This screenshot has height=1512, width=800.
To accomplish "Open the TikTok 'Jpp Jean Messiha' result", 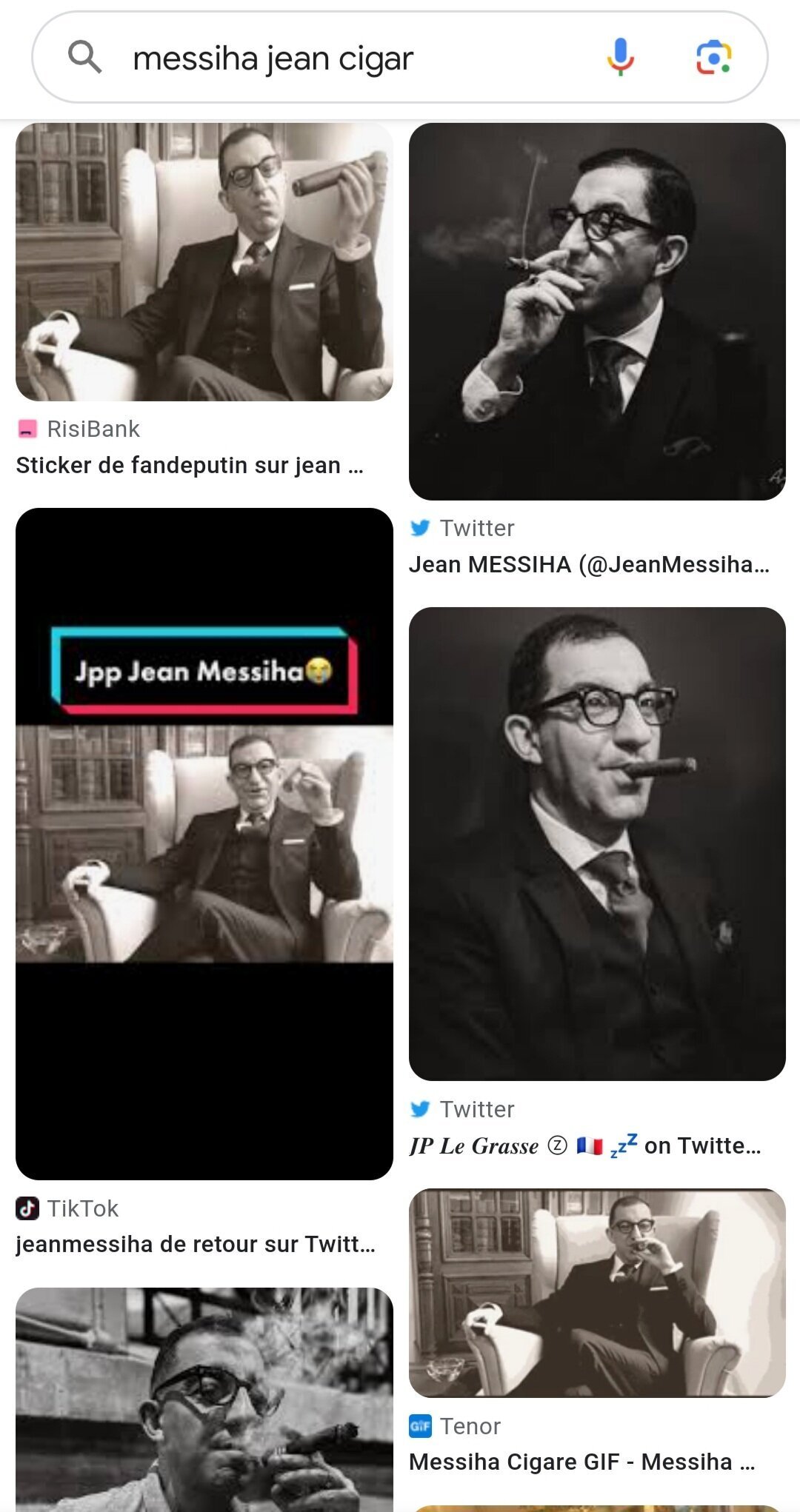I will pyautogui.click(x=204, y=843).
